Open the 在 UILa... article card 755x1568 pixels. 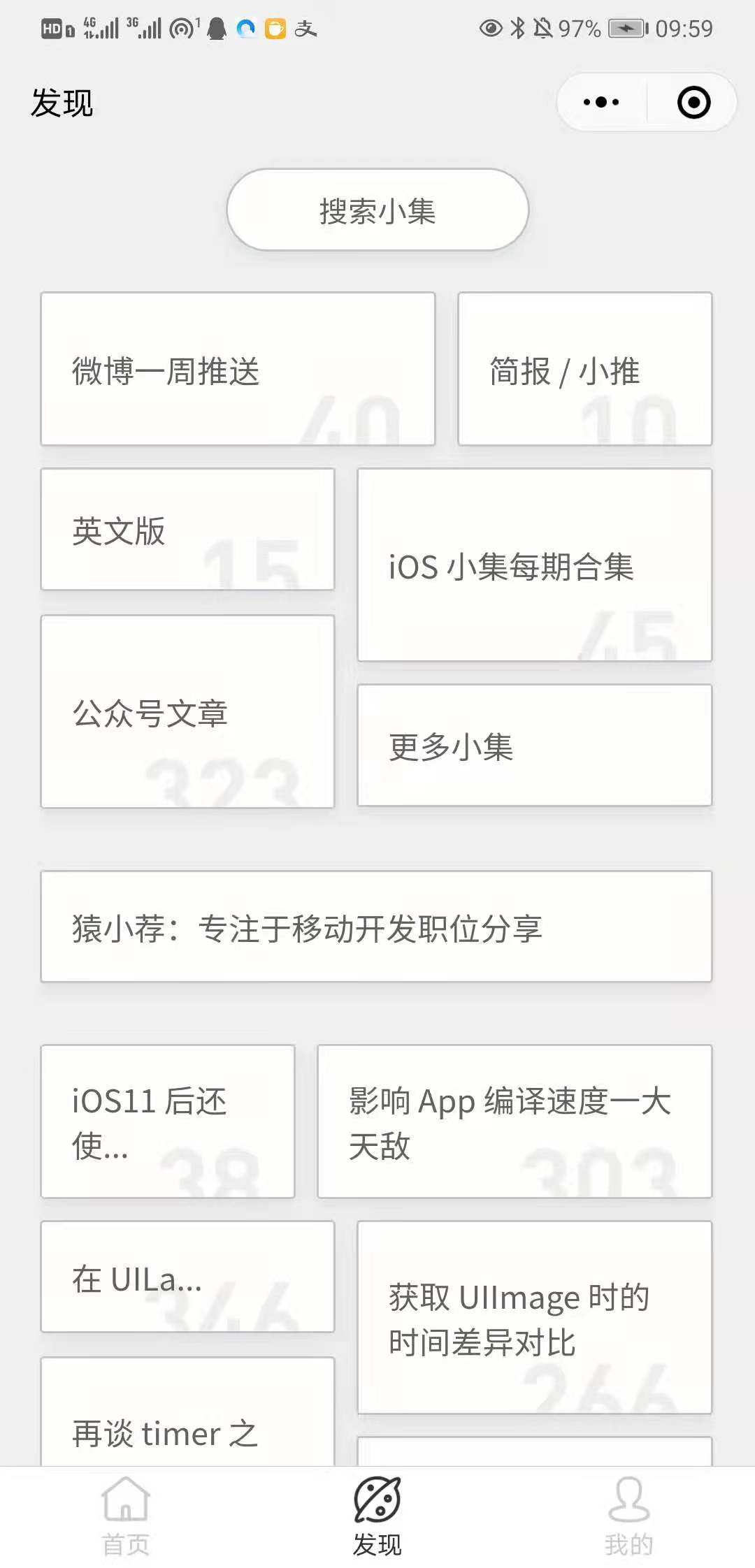(x=187, y=1277)
